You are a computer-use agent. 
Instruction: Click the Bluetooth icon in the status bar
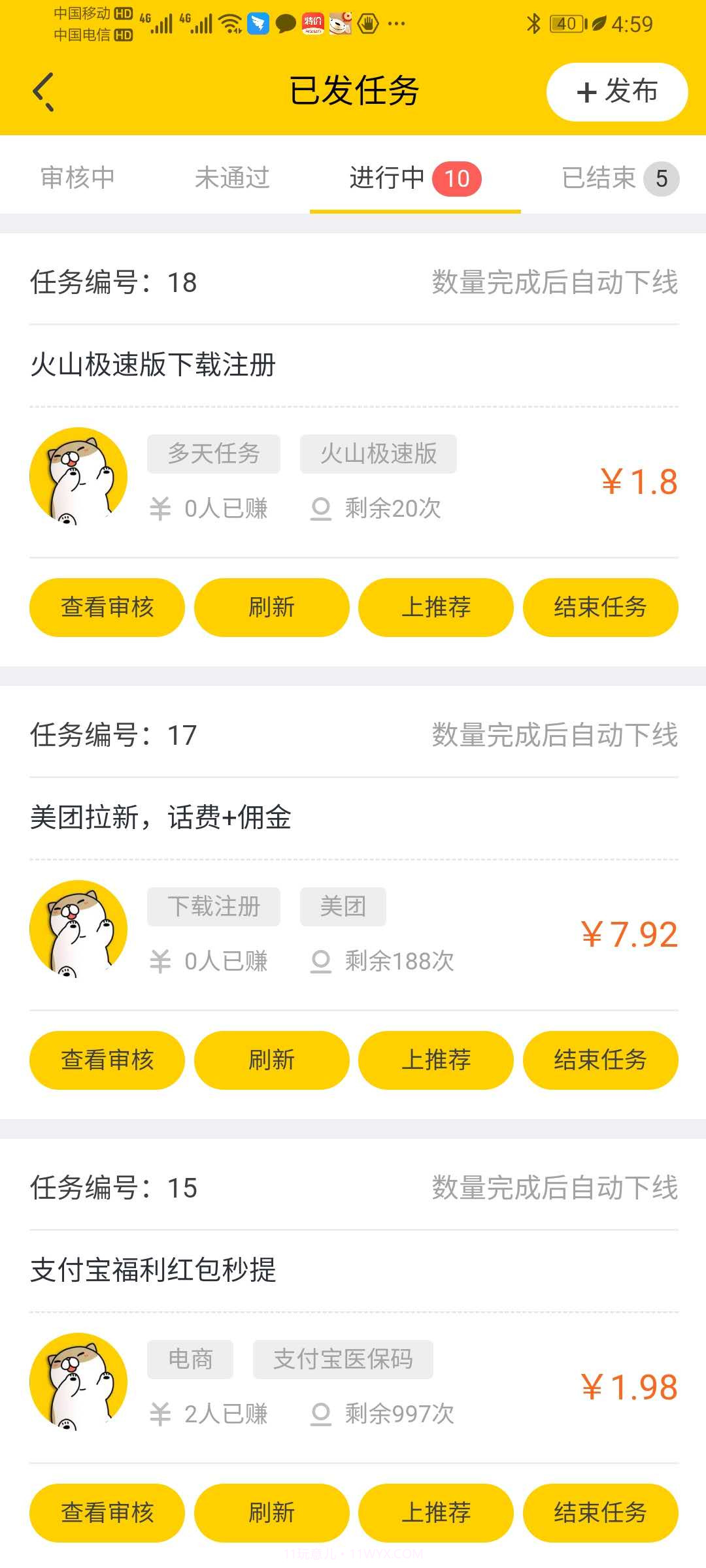click(533, 24)
